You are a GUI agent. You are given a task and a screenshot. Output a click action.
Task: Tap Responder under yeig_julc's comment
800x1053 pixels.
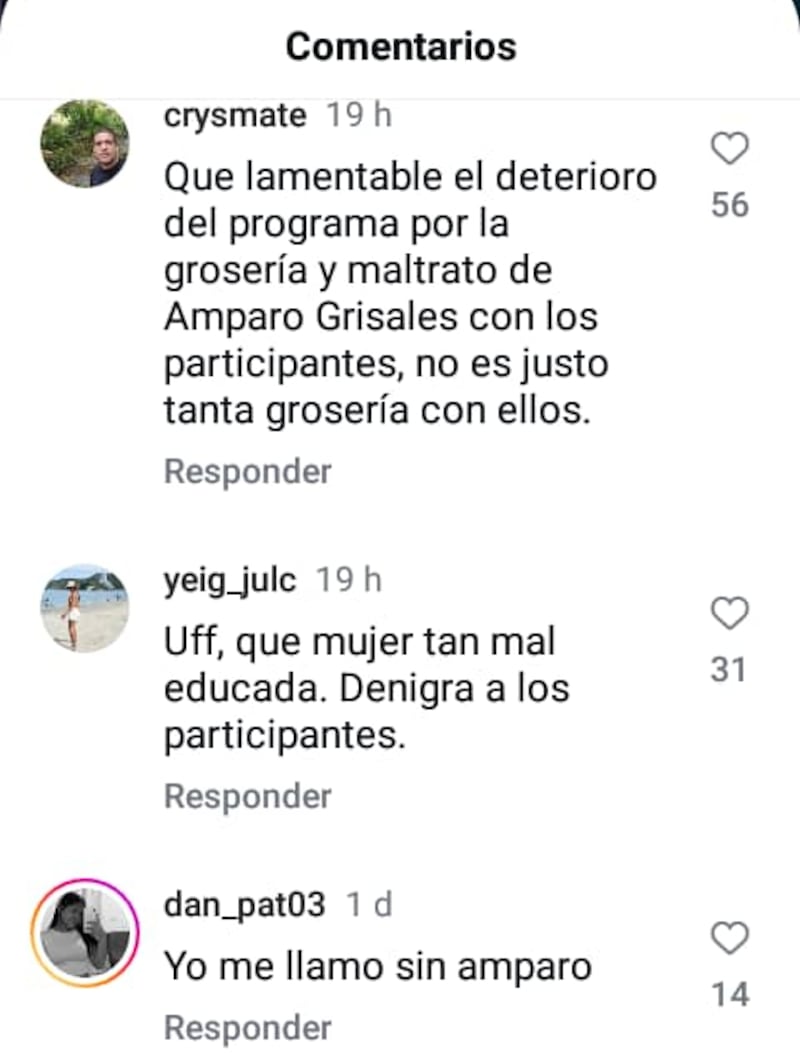click(x=247, y=797)
